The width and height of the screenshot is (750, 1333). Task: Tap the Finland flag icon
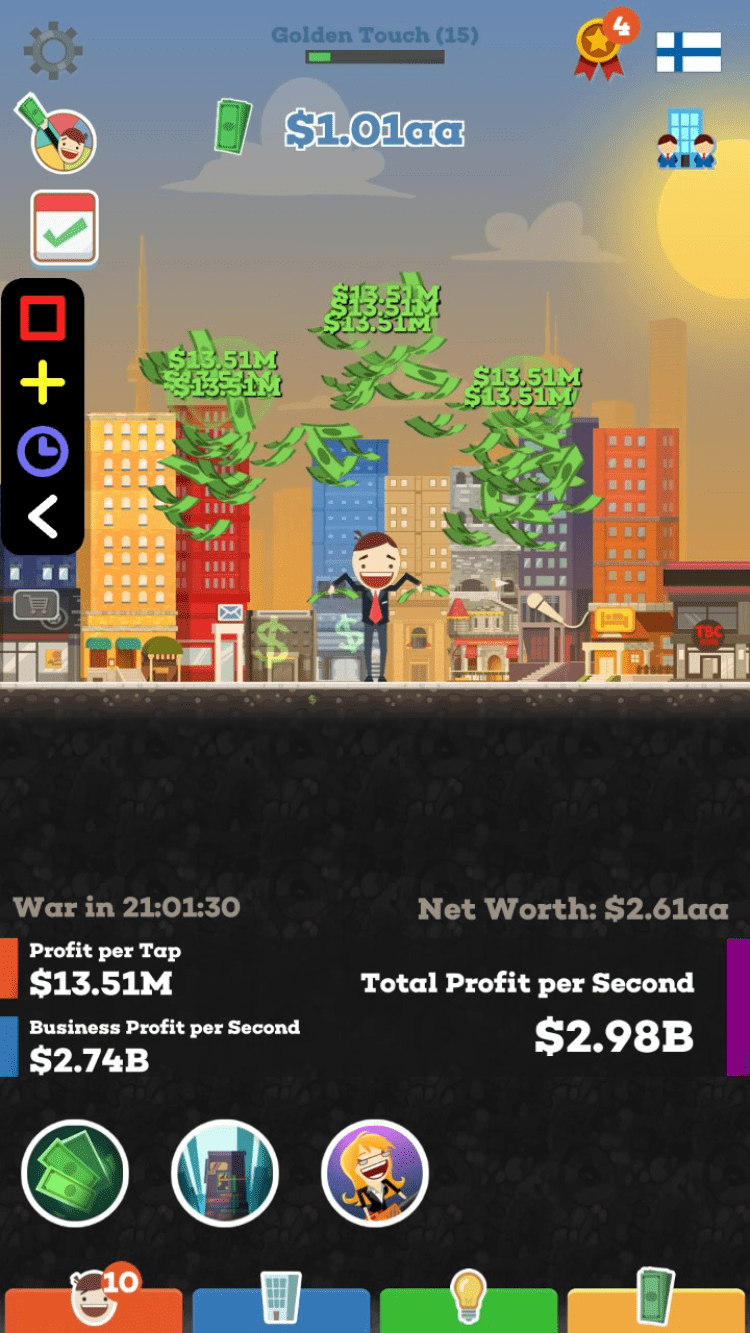click(689, 52)
